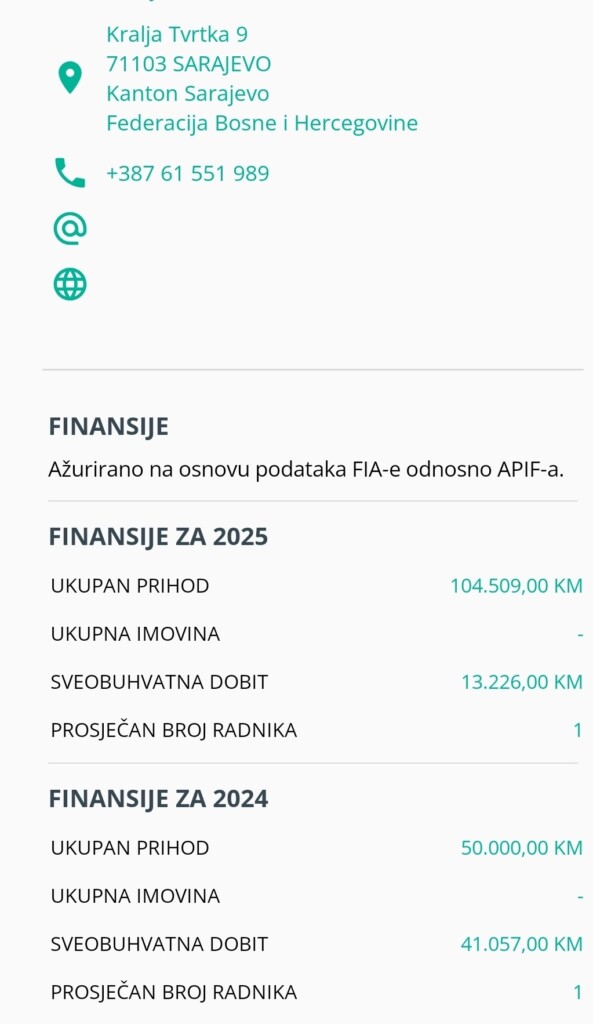Open the Kralja Tvrtka 9 address link

(x=261, y=78)
